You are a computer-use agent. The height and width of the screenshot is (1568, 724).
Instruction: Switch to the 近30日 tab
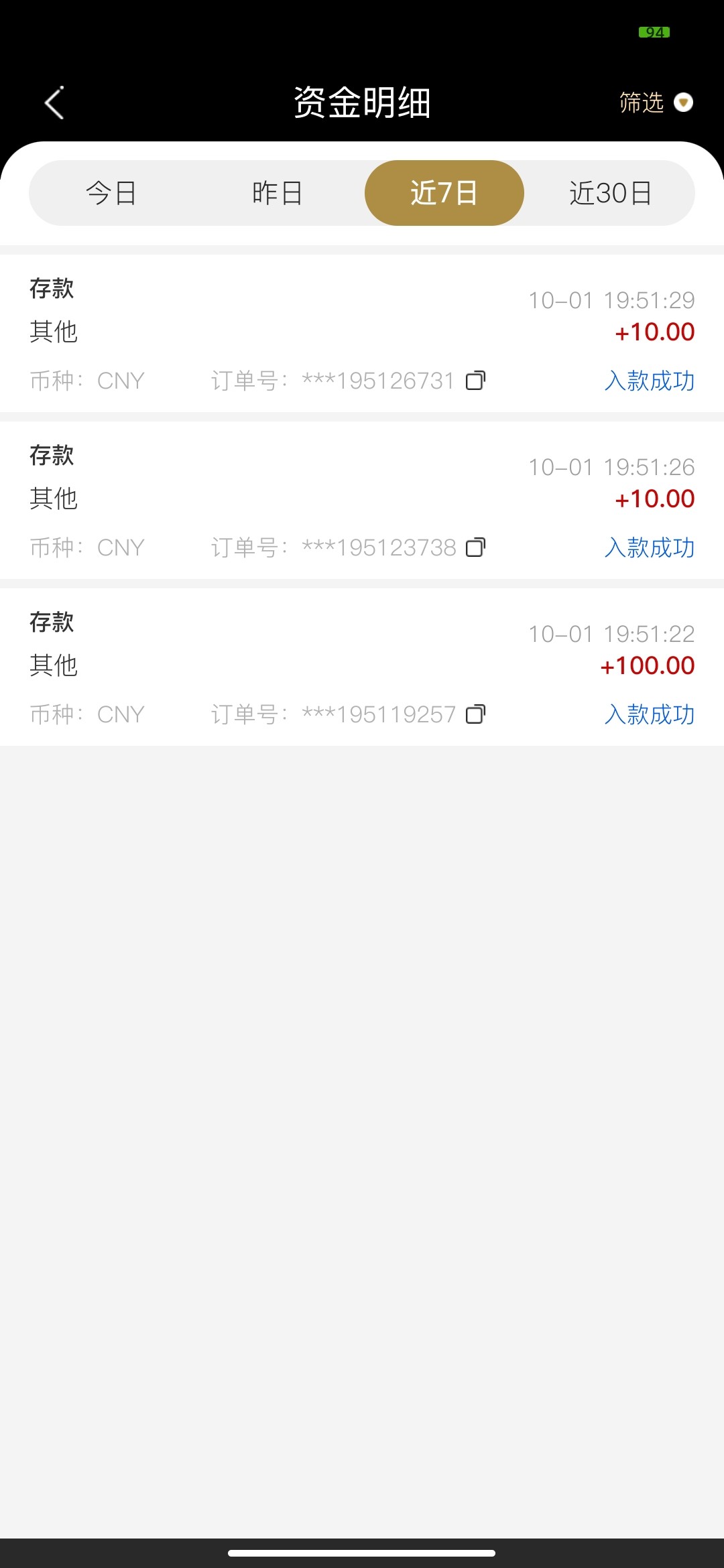pyautogui.click(x=610, y=193)
